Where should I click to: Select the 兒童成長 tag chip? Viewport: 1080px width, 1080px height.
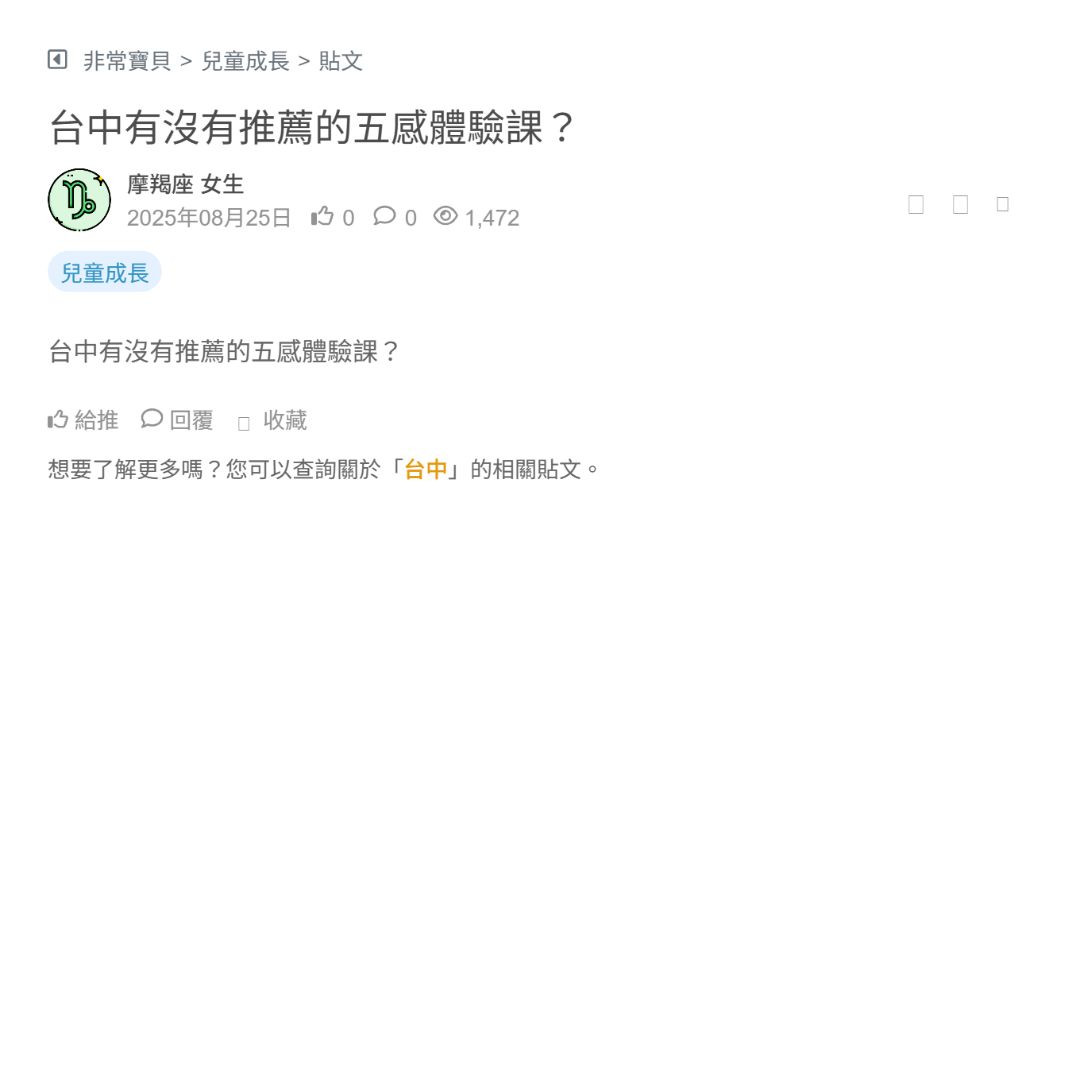[x=105, y=272]
